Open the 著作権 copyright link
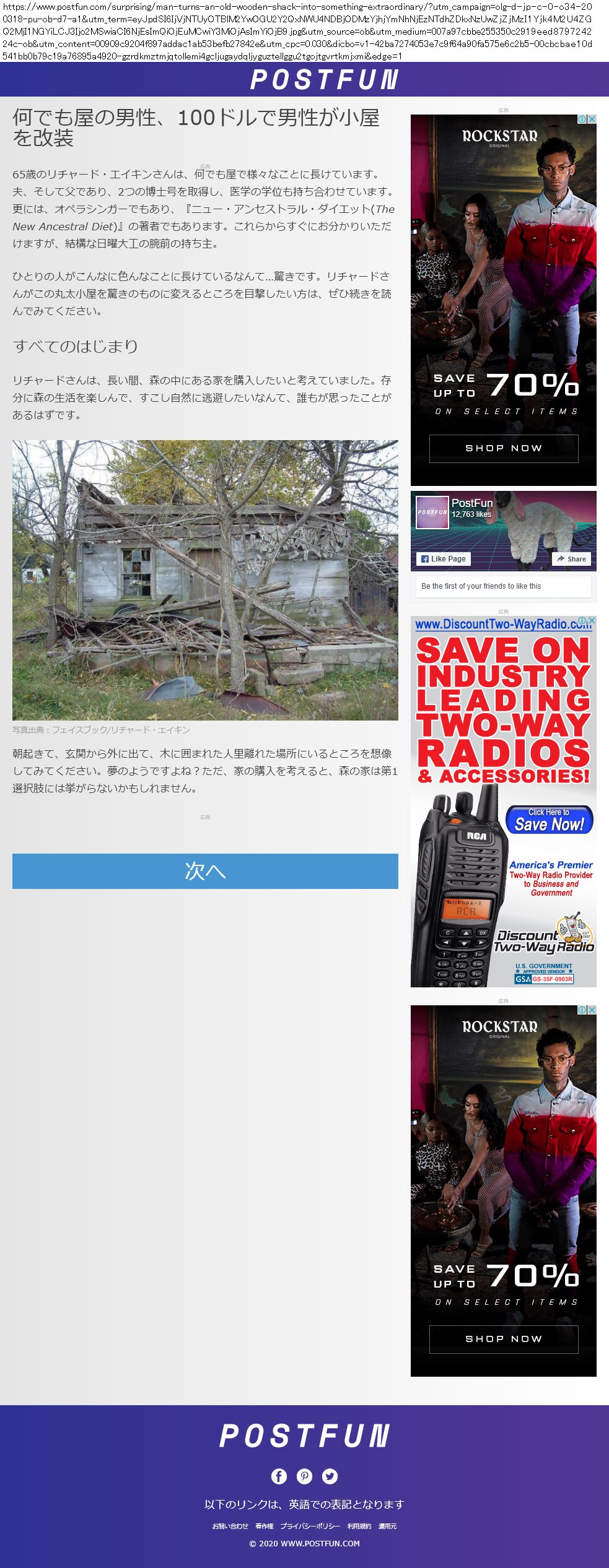Image resolution: width=609 pixels, height=1568 pixels. click(264, 1526)
